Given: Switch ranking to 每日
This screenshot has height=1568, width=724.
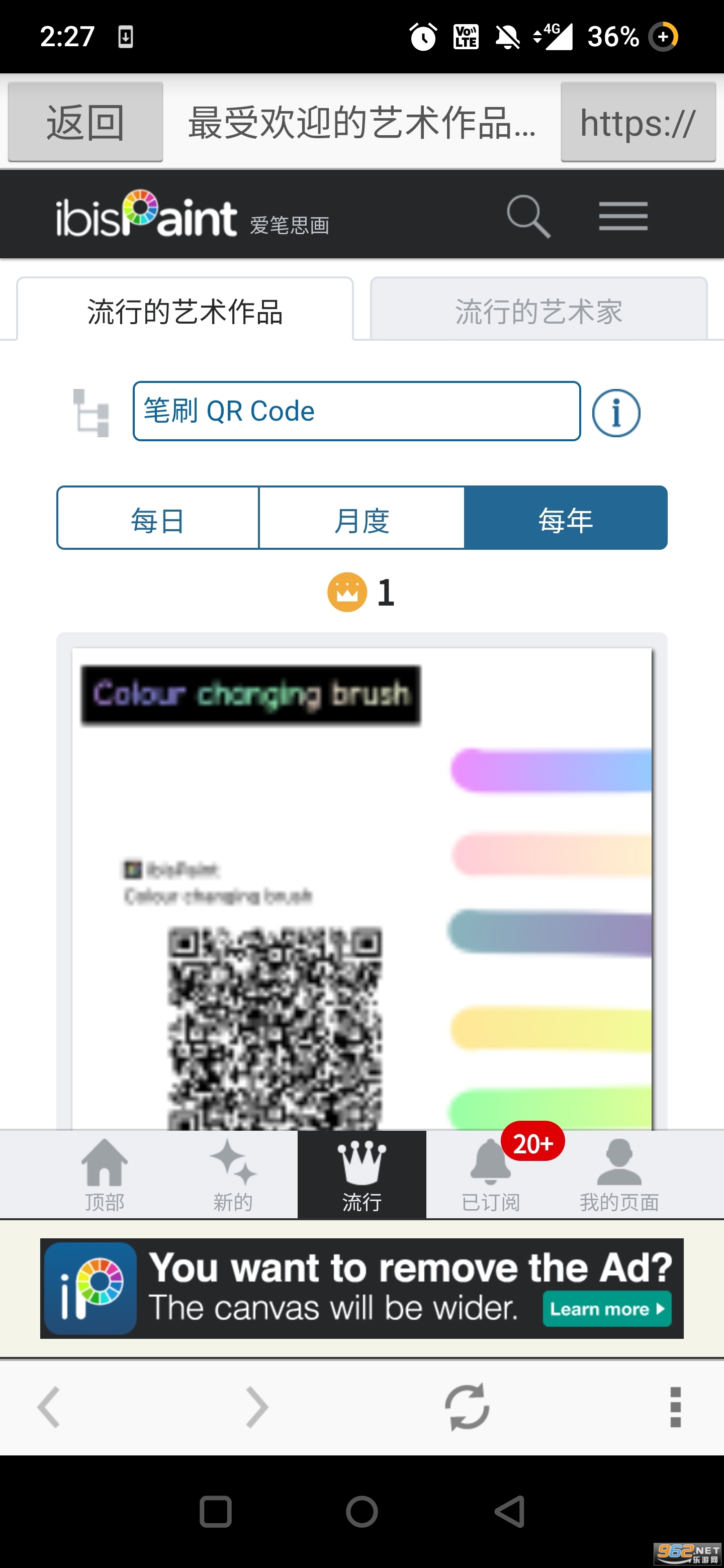Looking at the screenshot, I should click(x=158, y=519).
